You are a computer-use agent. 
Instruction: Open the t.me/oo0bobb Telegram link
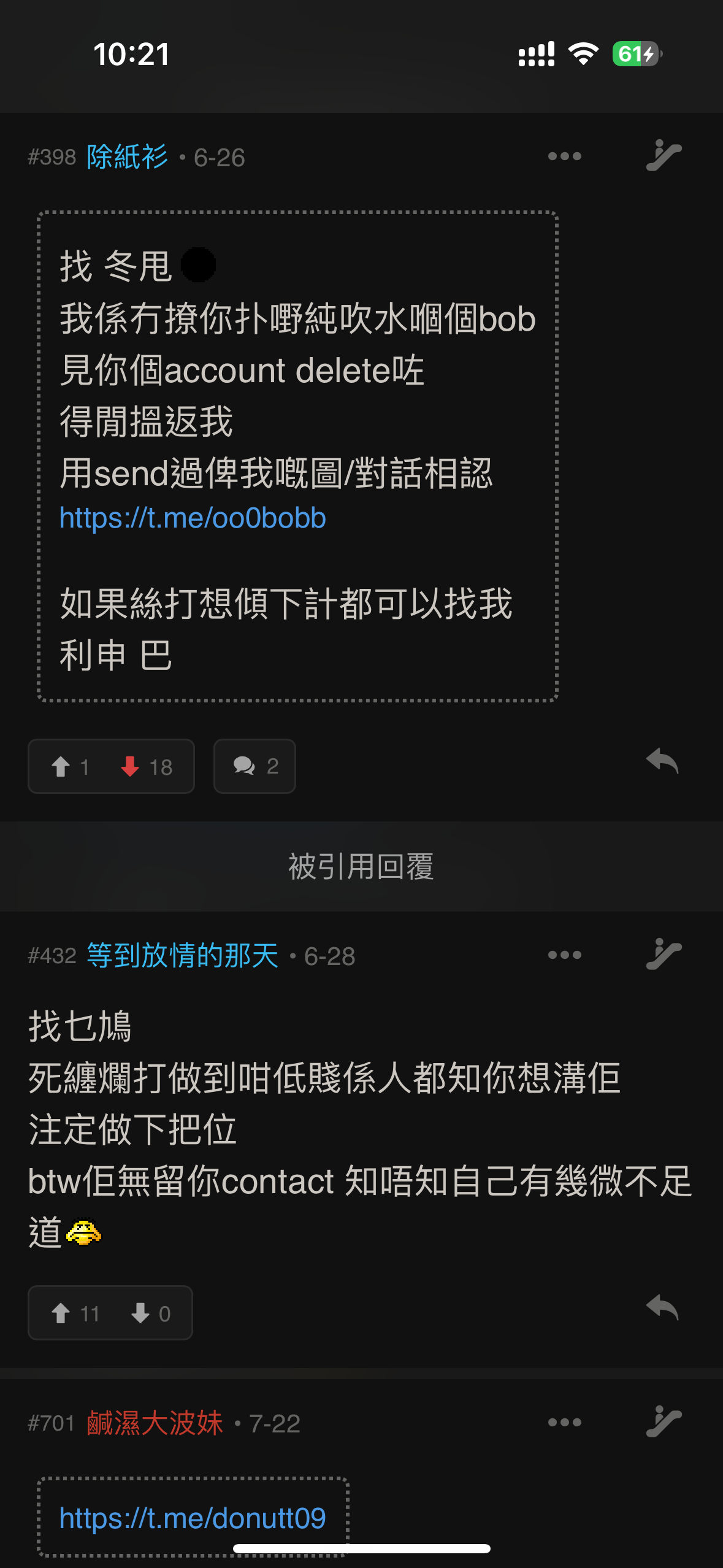pos(193,518)
